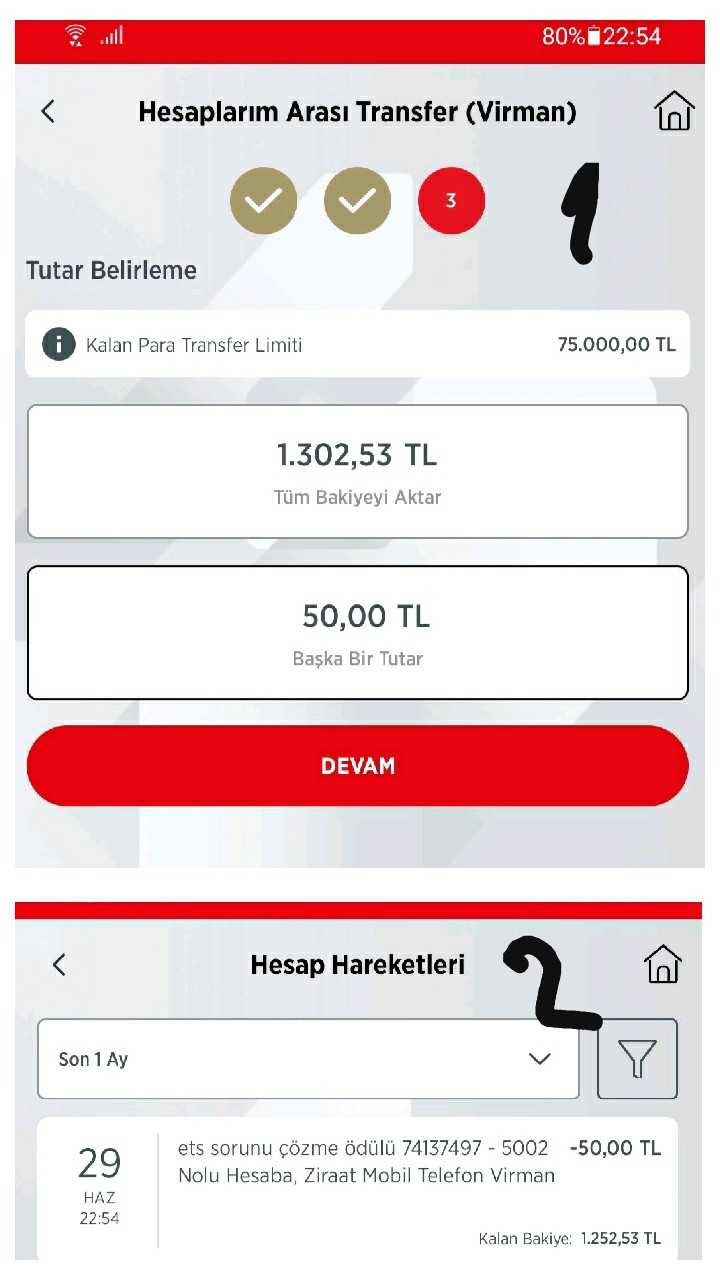This screenshot has width=720, height=1280.
Task: Open the filter for account transactions
Action: 637,1059
